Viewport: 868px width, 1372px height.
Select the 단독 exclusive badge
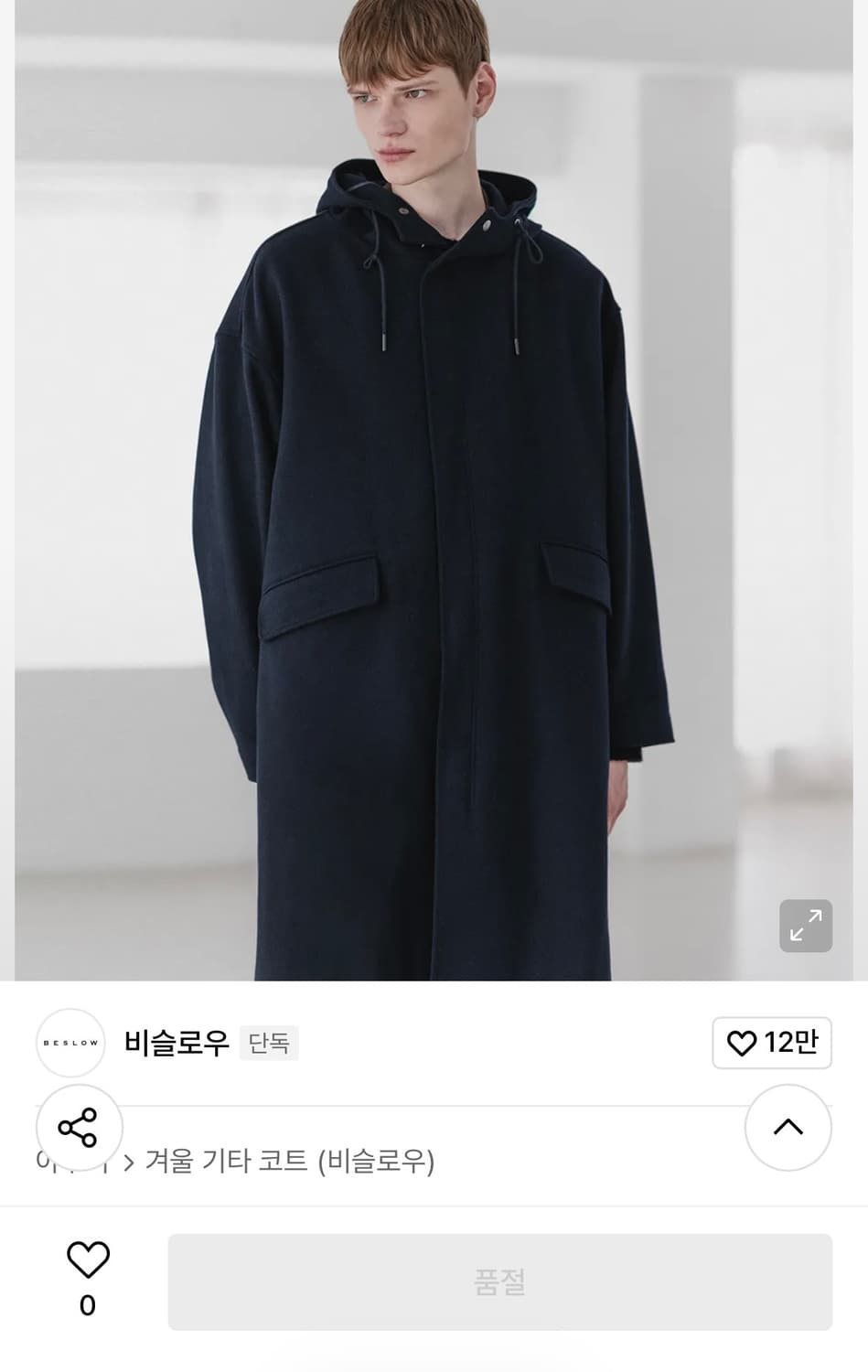point(269,1043)
